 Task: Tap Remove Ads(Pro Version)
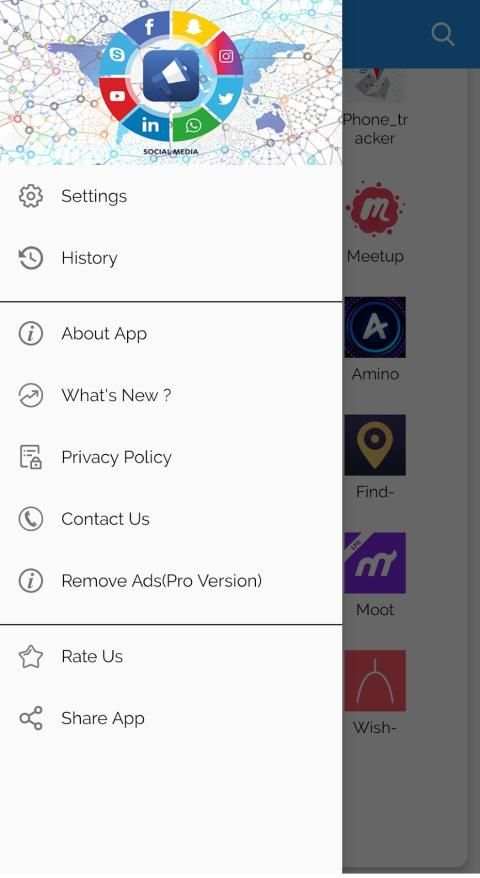pyautogui.click(x=171, y=581)
